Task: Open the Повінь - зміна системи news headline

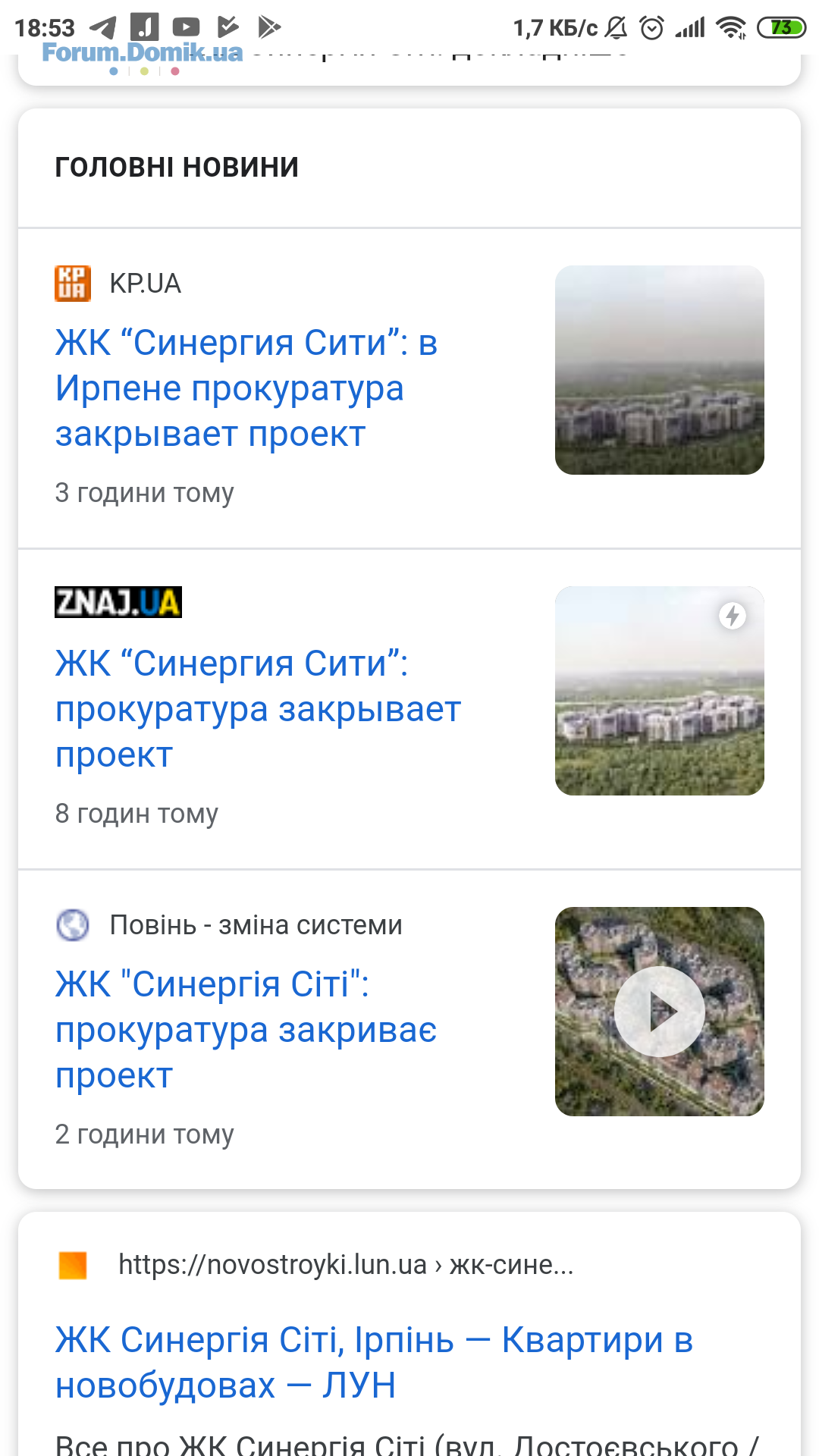Action: 246,1030
